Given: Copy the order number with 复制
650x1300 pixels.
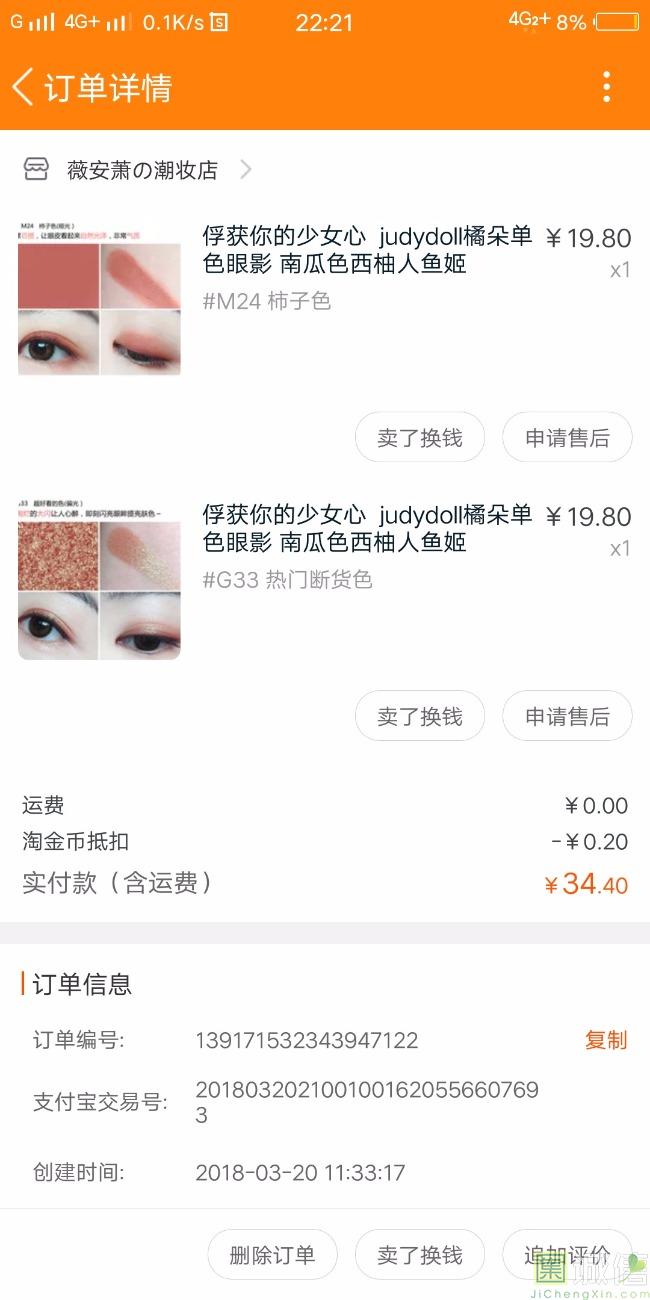Looking at the screenshot, I should click(606, 1040).
